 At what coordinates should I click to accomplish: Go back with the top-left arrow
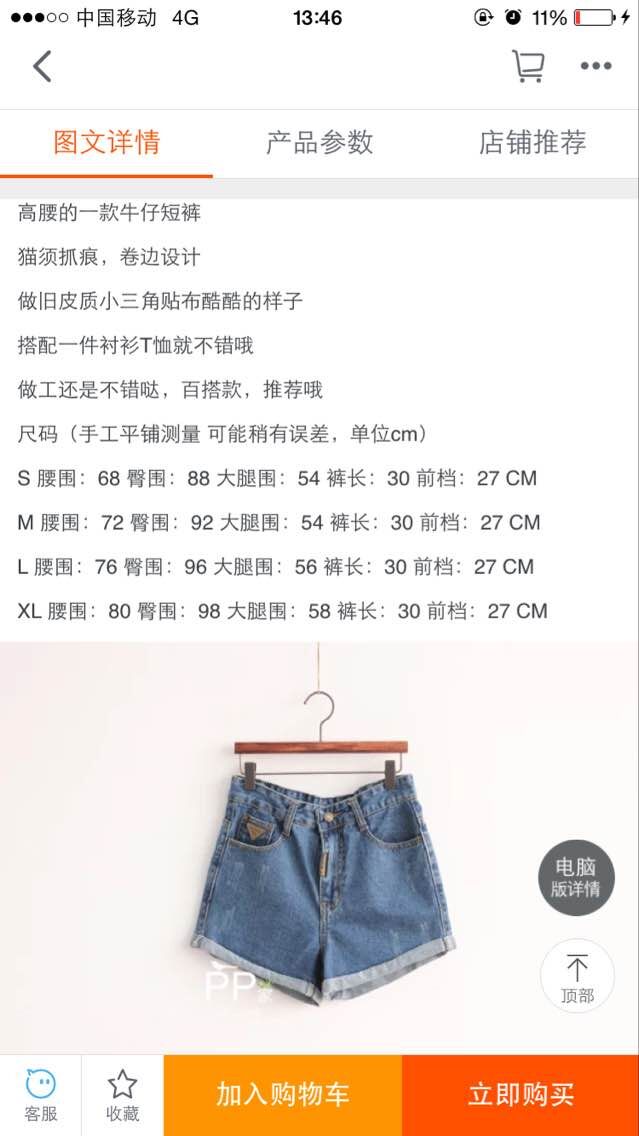pyautogui.click(x=42, y=67)
